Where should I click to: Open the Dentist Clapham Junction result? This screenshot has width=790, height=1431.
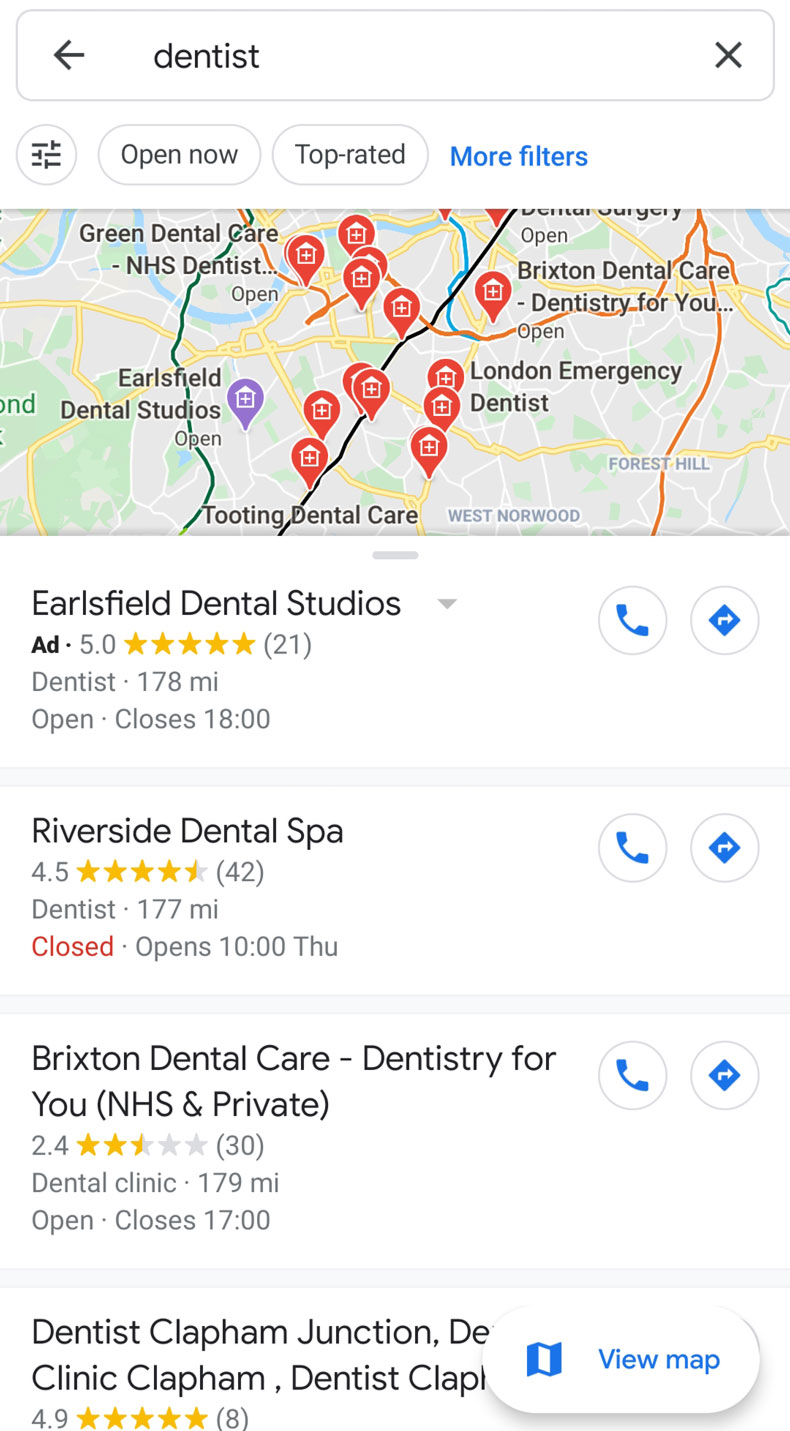[250, 1355]
